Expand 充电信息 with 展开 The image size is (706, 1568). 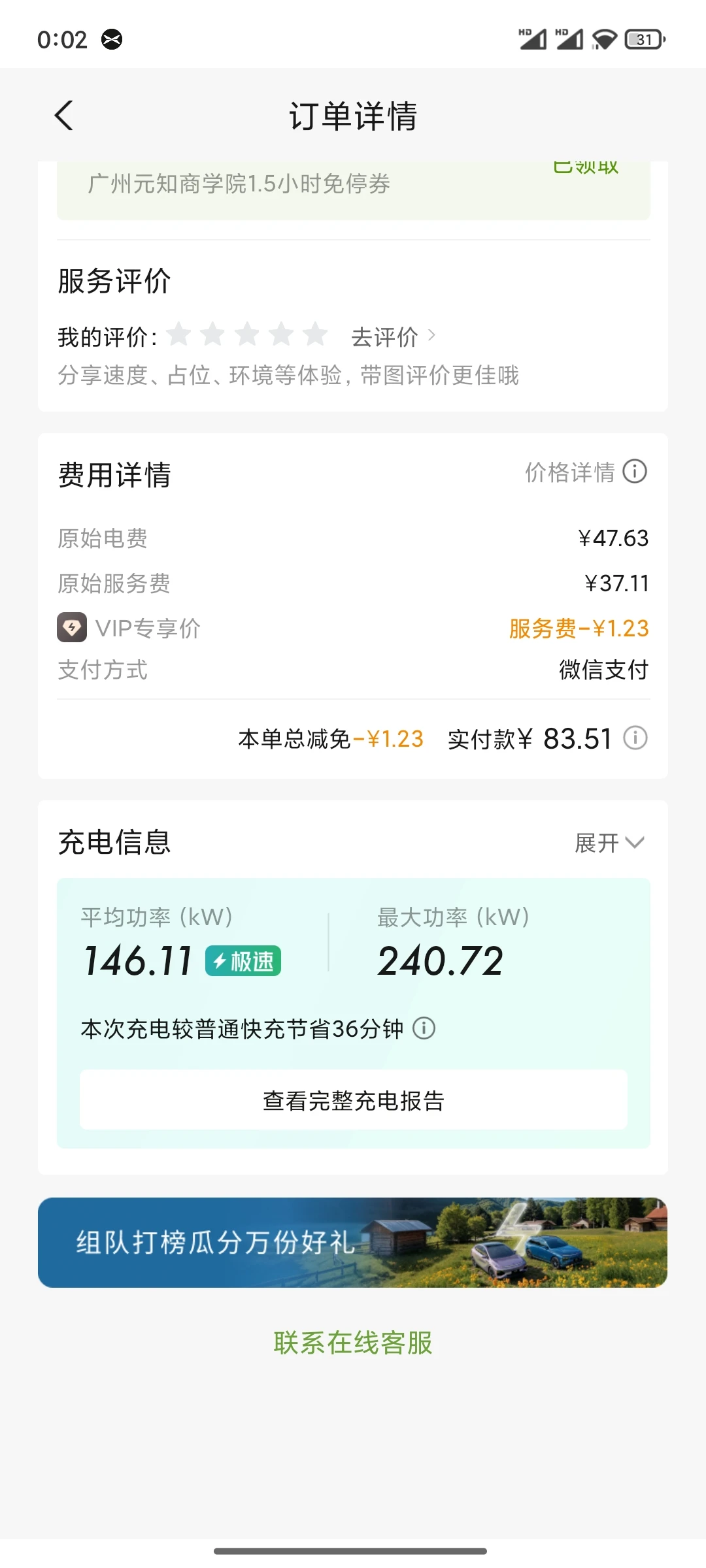coord(609,843)
